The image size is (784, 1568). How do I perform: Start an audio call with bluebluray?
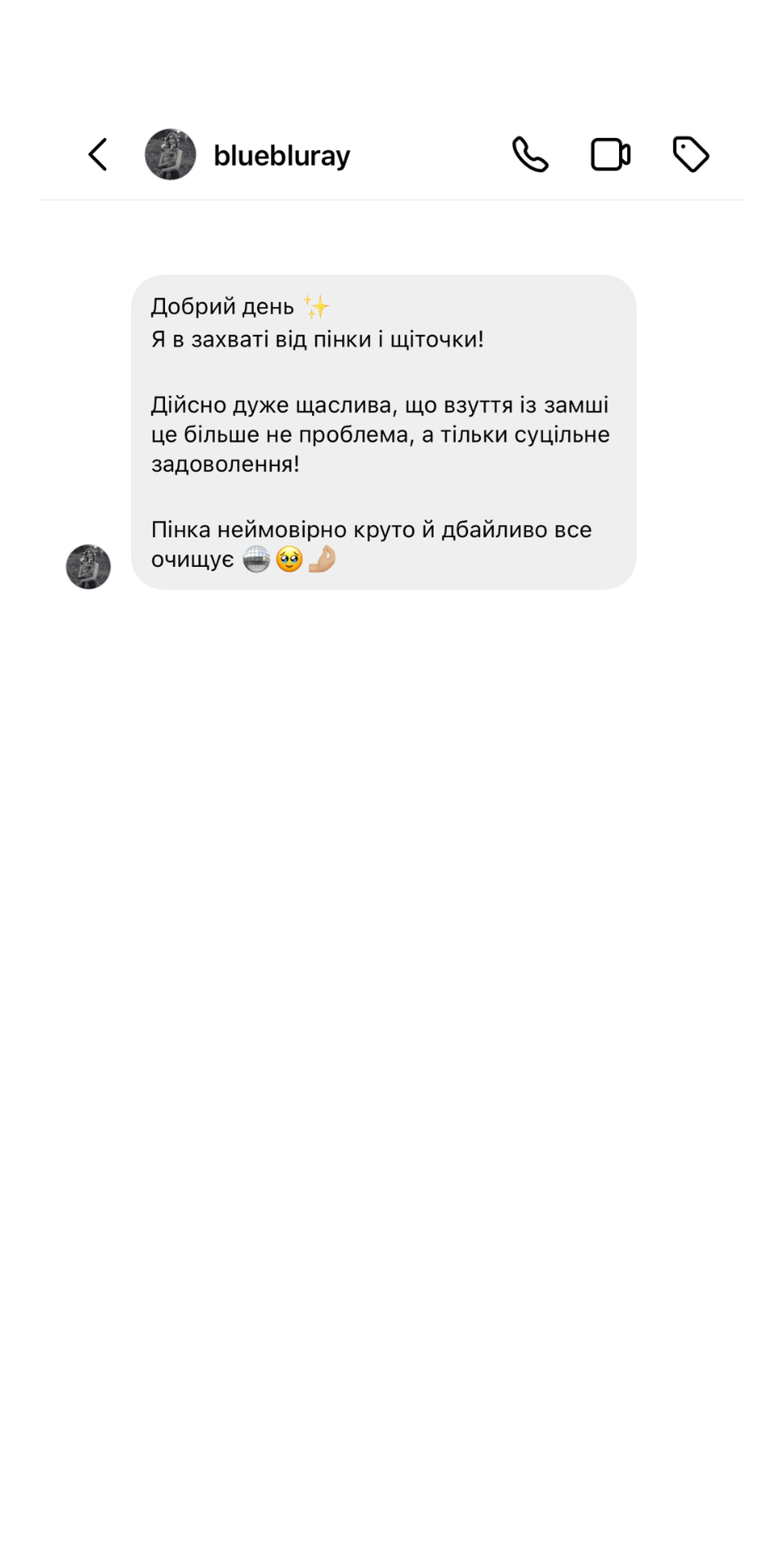(530, 154)
